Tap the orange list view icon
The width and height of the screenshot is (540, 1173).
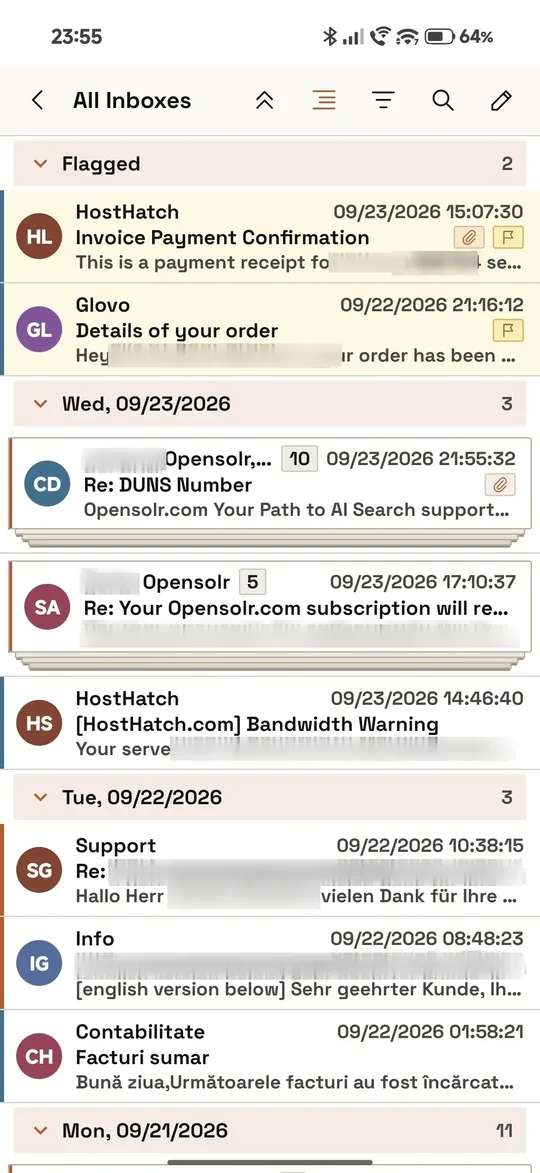pos(324,100)
